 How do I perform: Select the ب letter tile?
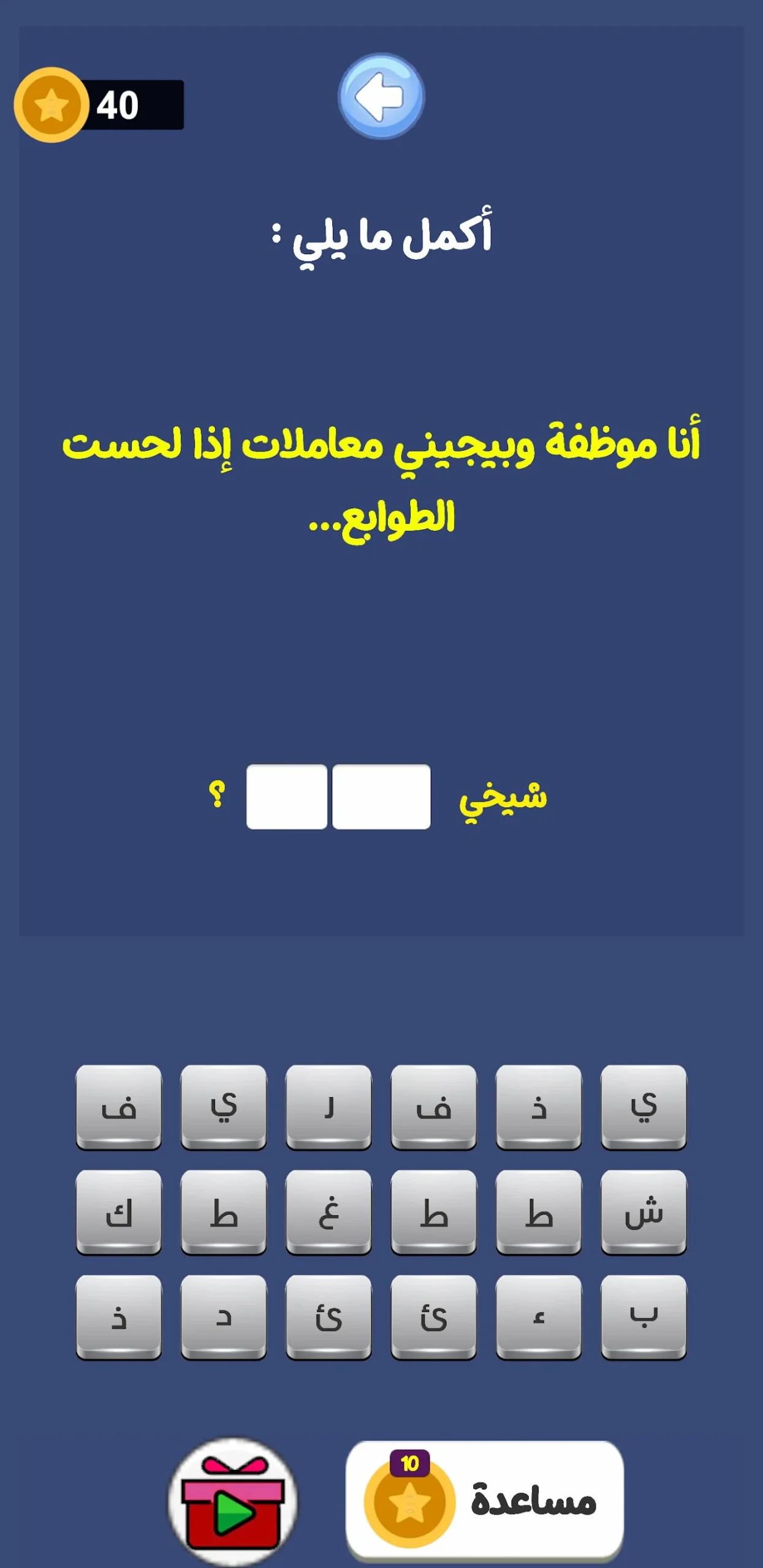tap(643, 1317)
